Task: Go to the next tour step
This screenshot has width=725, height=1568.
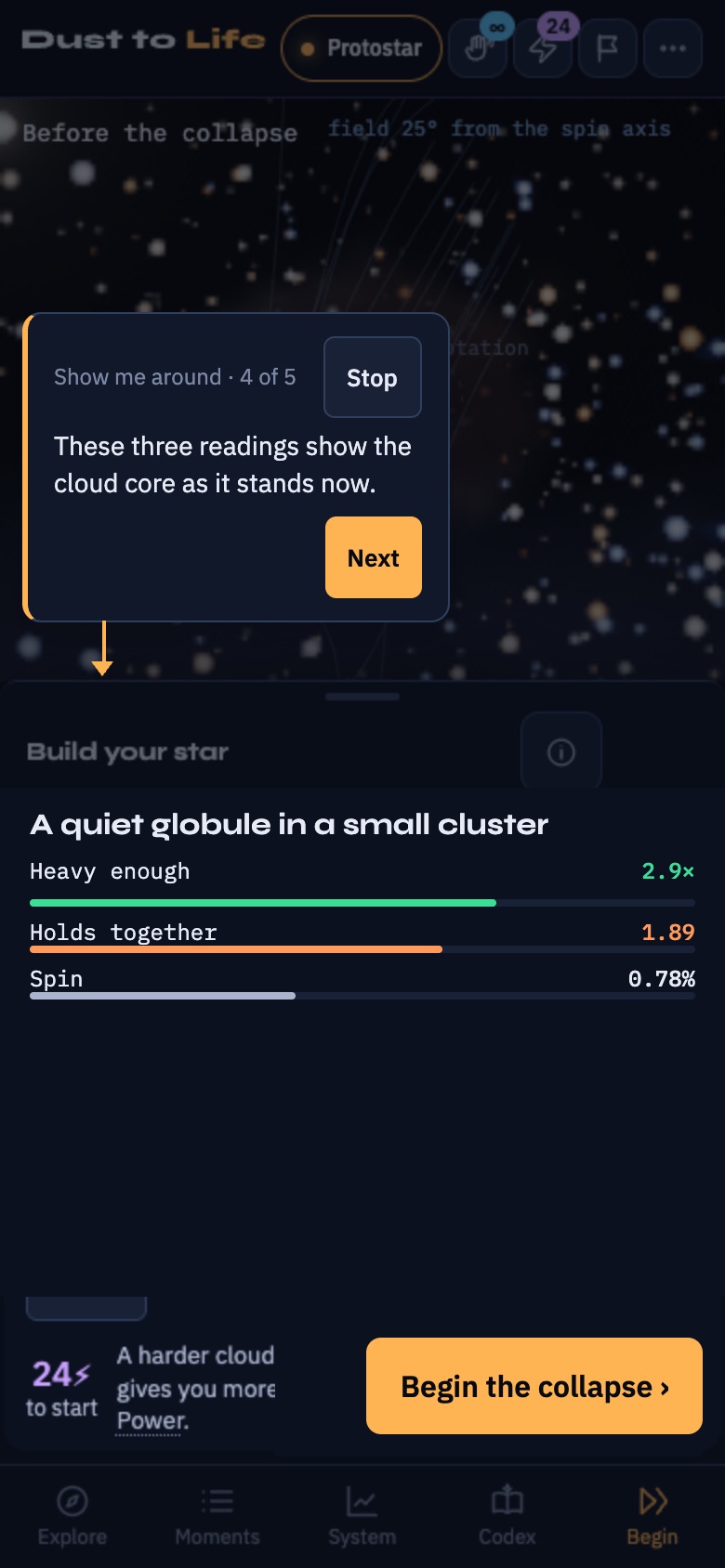Action: click(374, 557)
